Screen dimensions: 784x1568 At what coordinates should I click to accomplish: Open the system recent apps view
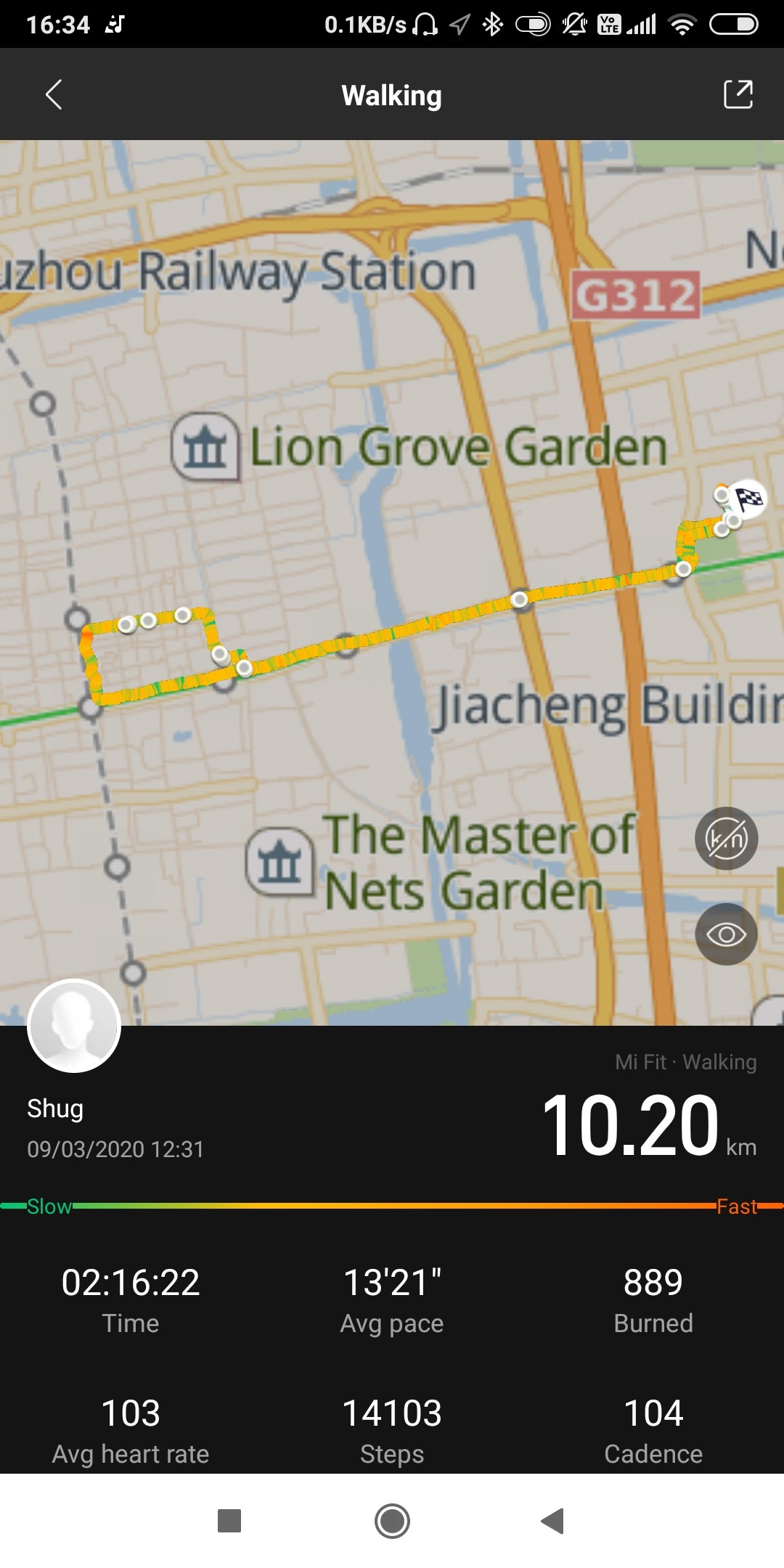click(x=229, y=1520)
